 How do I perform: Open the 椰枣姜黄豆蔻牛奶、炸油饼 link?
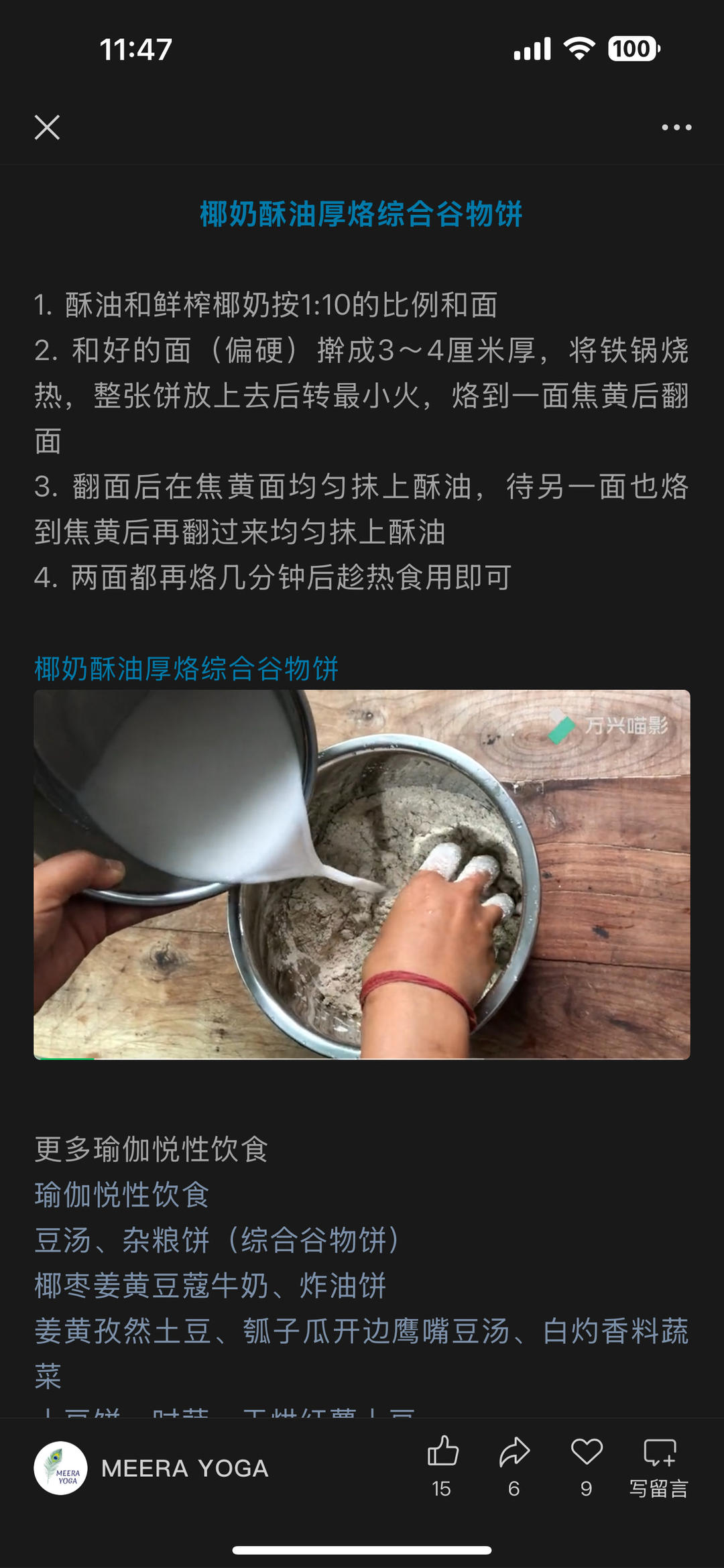pos(210,1286)
